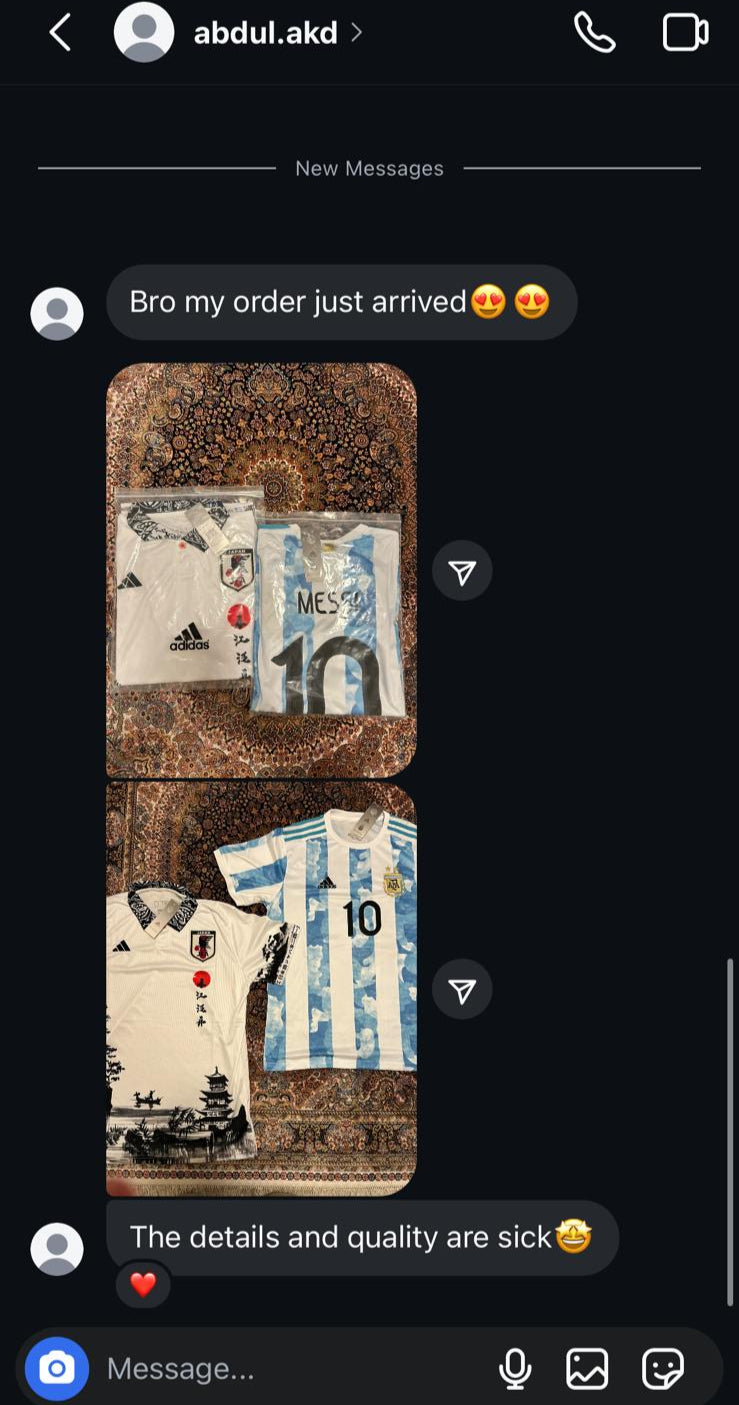Share the unpacked jerseys photo
This screenshot has height=1405, width=739.
(x=462, y=990)
